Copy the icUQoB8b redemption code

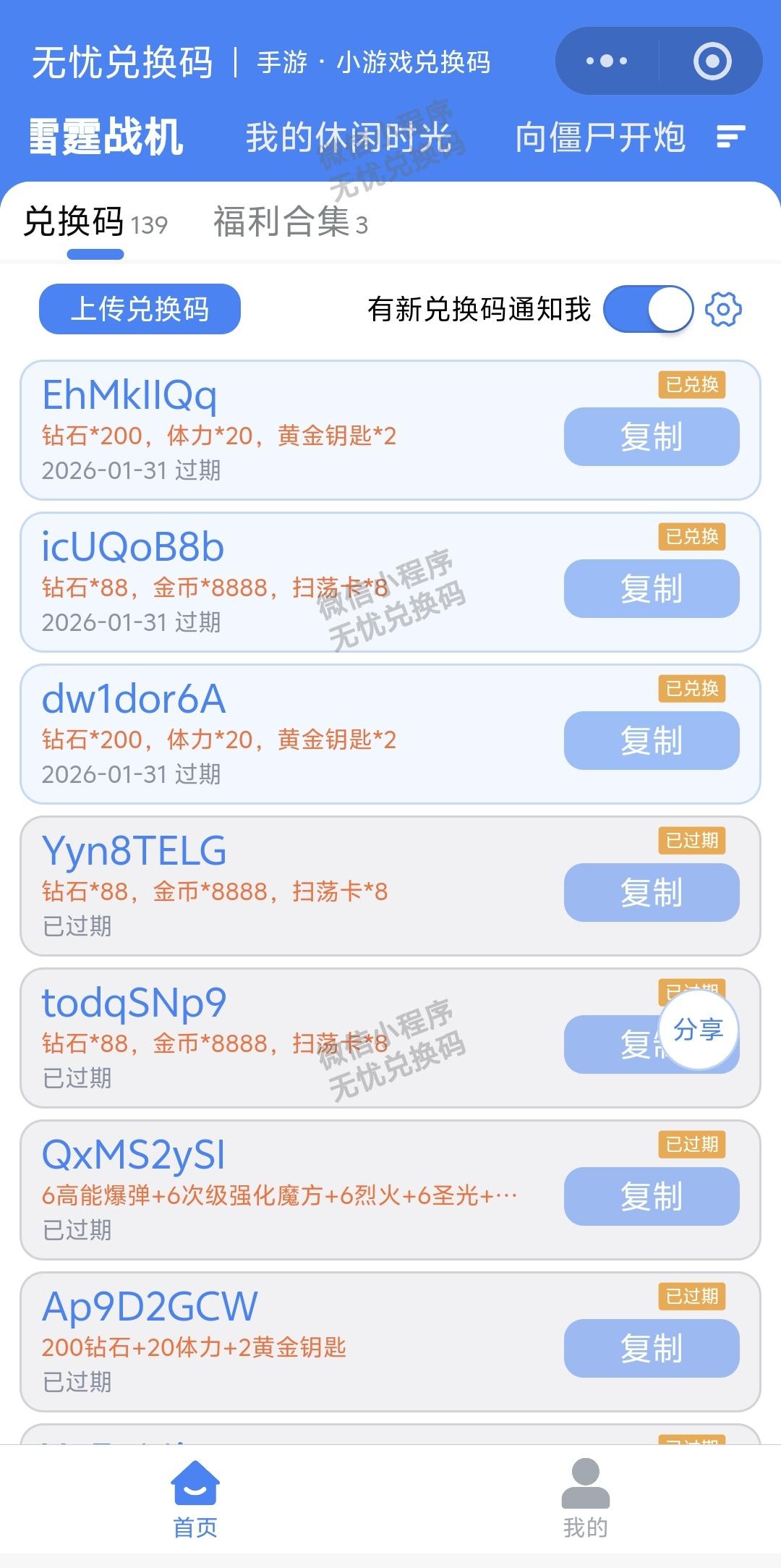click(650, 589)
